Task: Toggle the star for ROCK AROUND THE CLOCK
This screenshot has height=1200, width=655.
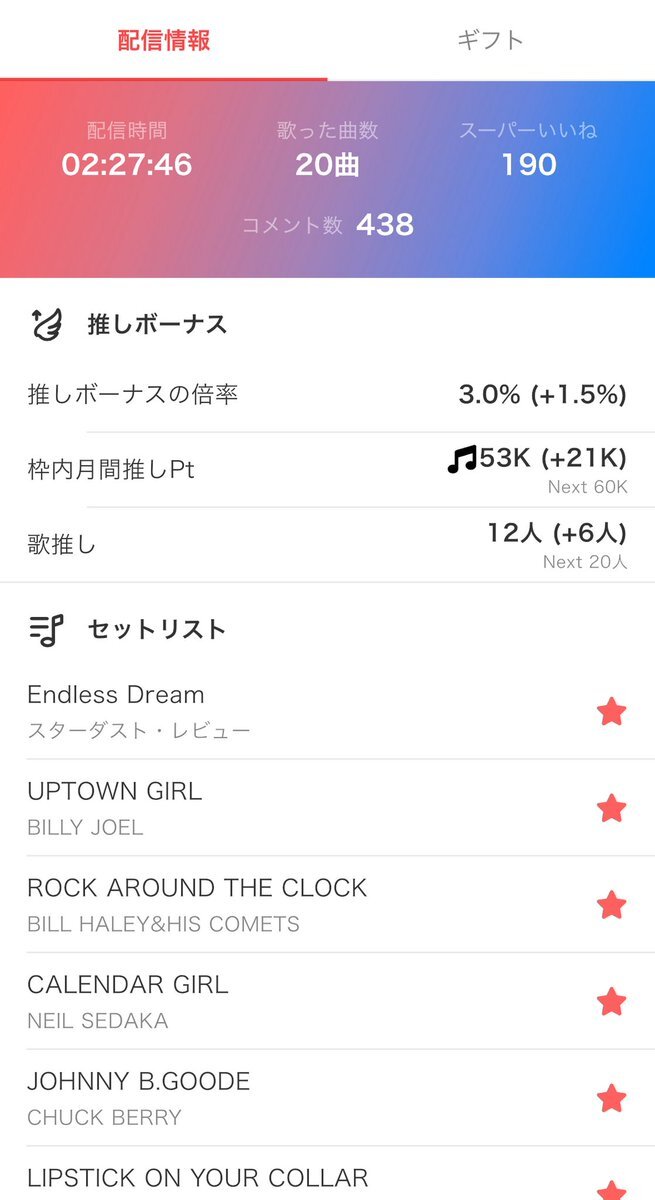Action: pyautogui.click(x=611, y=905)
